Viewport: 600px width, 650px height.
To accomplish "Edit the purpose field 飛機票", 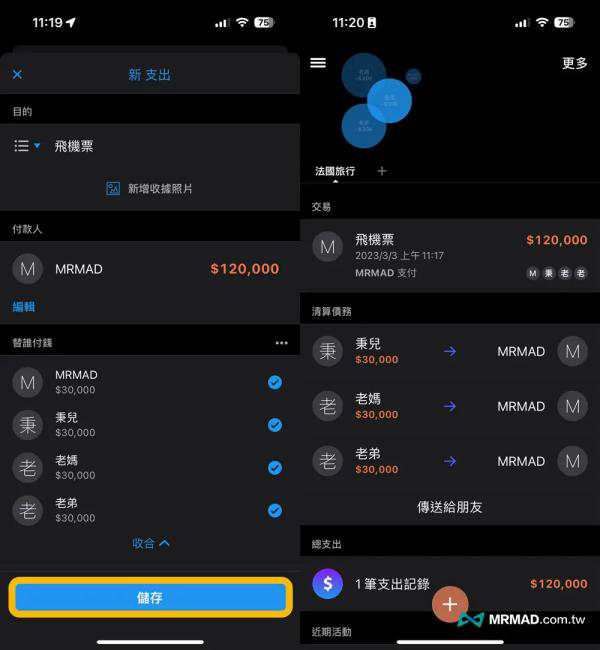I will pos(150,146).
